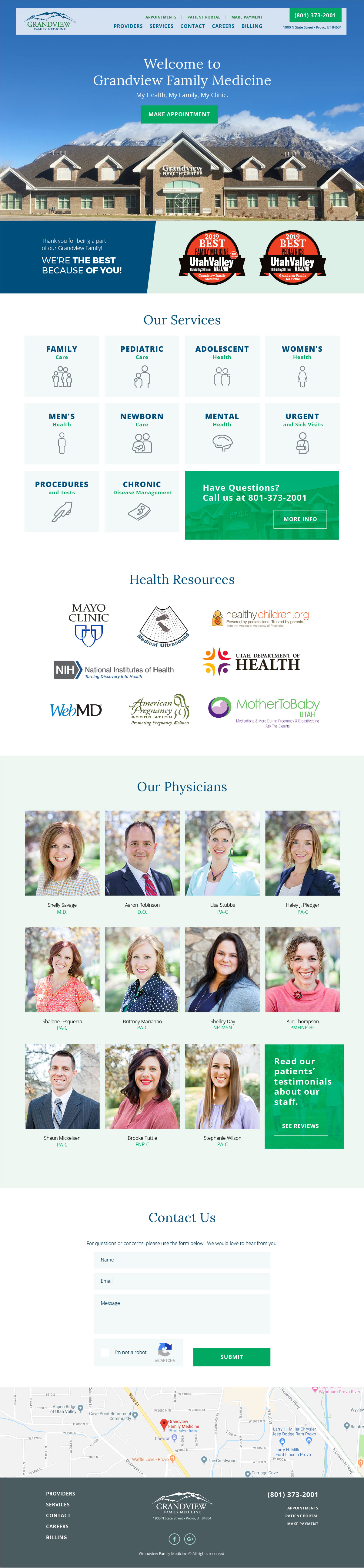This screenshot has height=1568, width=364.
Task: Tap More Info in the questions banner
Action: (300, 519)
